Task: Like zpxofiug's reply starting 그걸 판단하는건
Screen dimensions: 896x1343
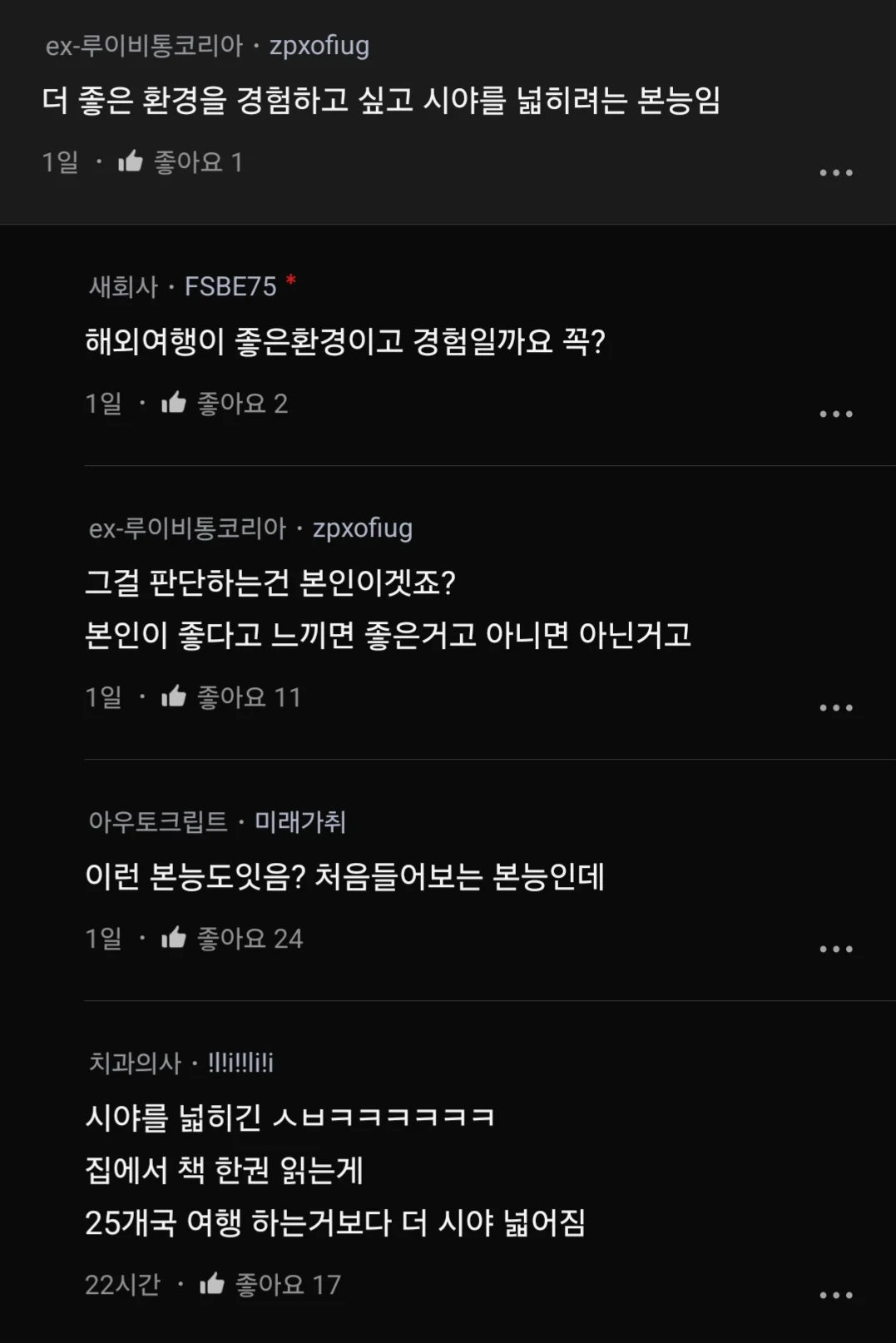Action: click(x=174, y=696)
